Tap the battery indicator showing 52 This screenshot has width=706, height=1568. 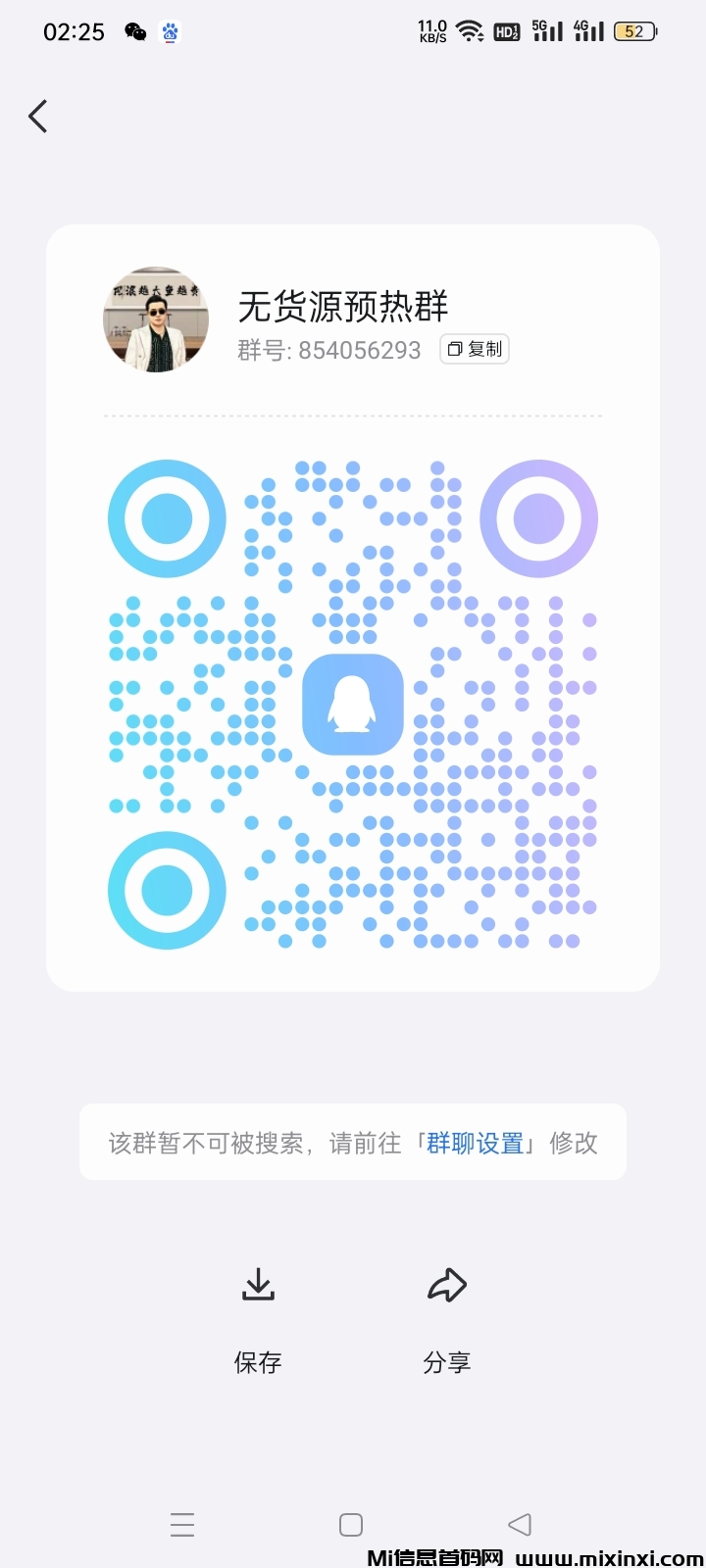634,30
